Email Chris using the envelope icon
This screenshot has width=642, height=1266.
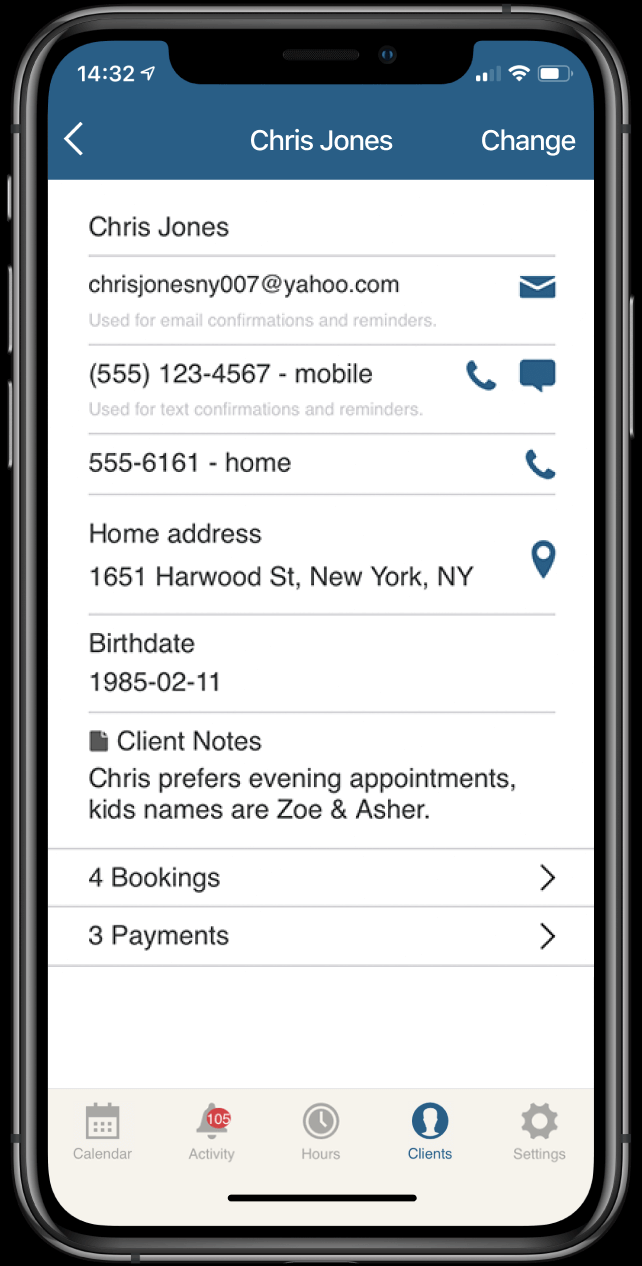point(537,287)
